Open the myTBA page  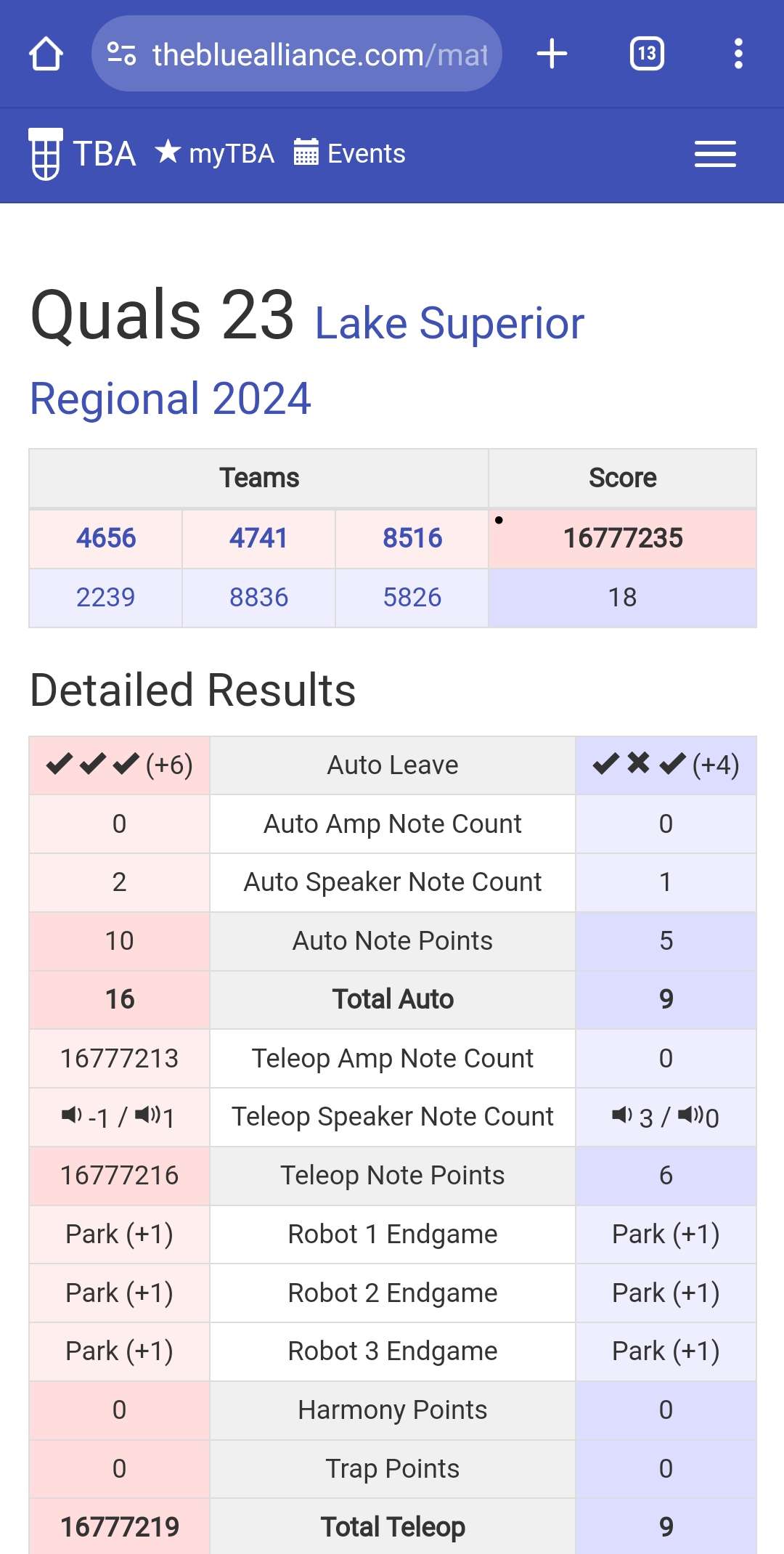(x=215, y=153)
